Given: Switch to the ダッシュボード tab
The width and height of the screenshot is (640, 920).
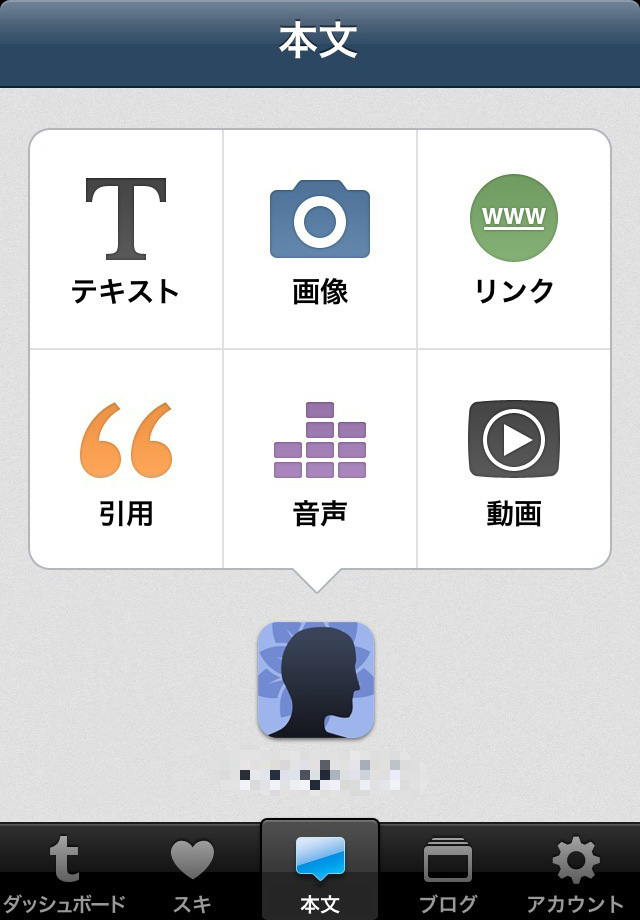Looking at the screenshot, I should point(64,872).
